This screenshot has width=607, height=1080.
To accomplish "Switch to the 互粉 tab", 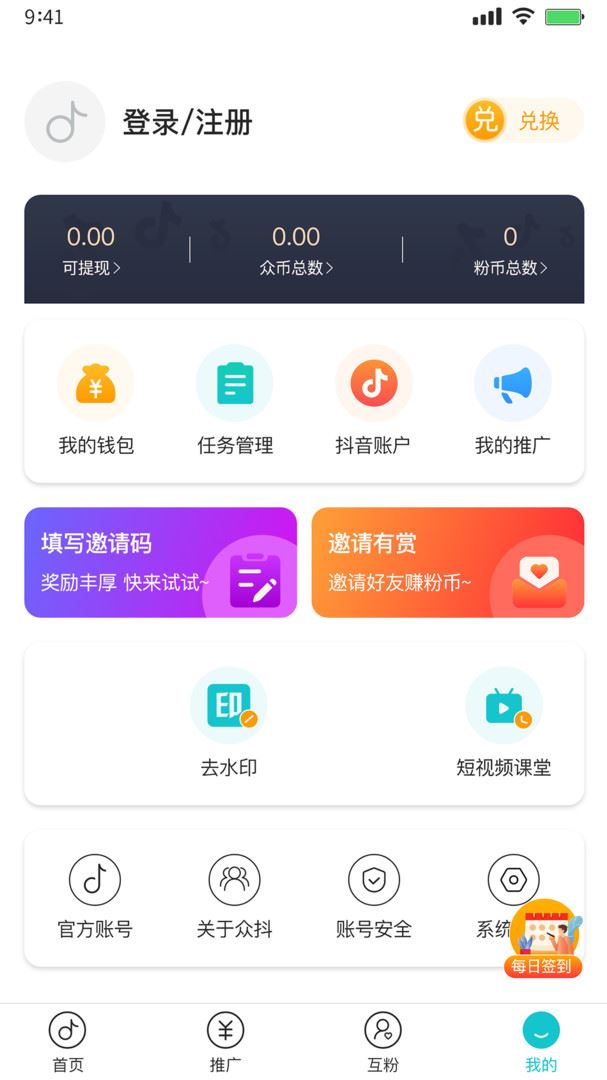I will [x=383, y=1042].
